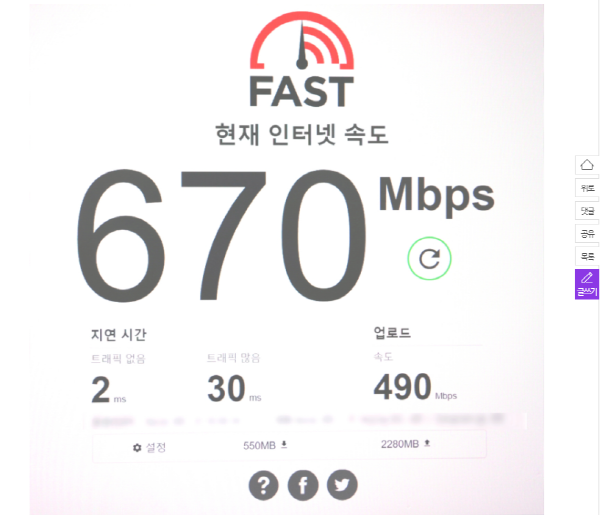This screenshot has height=515, width=600.
Task: Open comments via the 댓글 button
Action: [x=587, y=211]
